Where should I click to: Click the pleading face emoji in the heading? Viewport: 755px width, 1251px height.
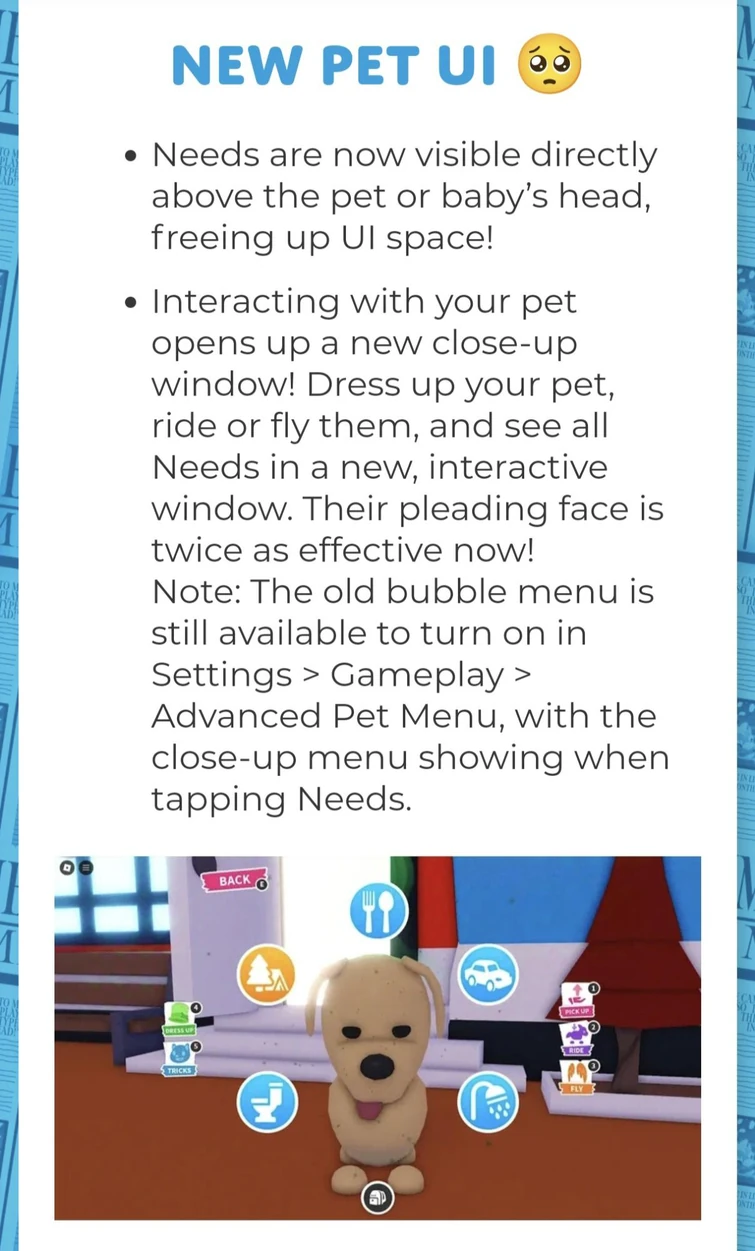coord(551,64)
